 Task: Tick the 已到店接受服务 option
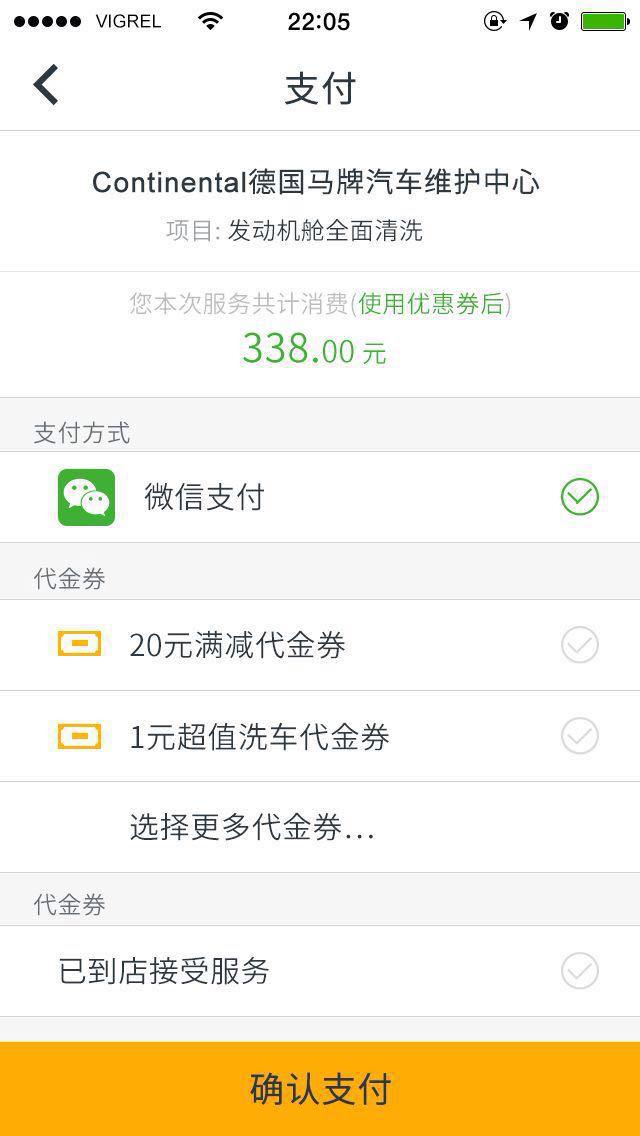[x=579, y=971]
